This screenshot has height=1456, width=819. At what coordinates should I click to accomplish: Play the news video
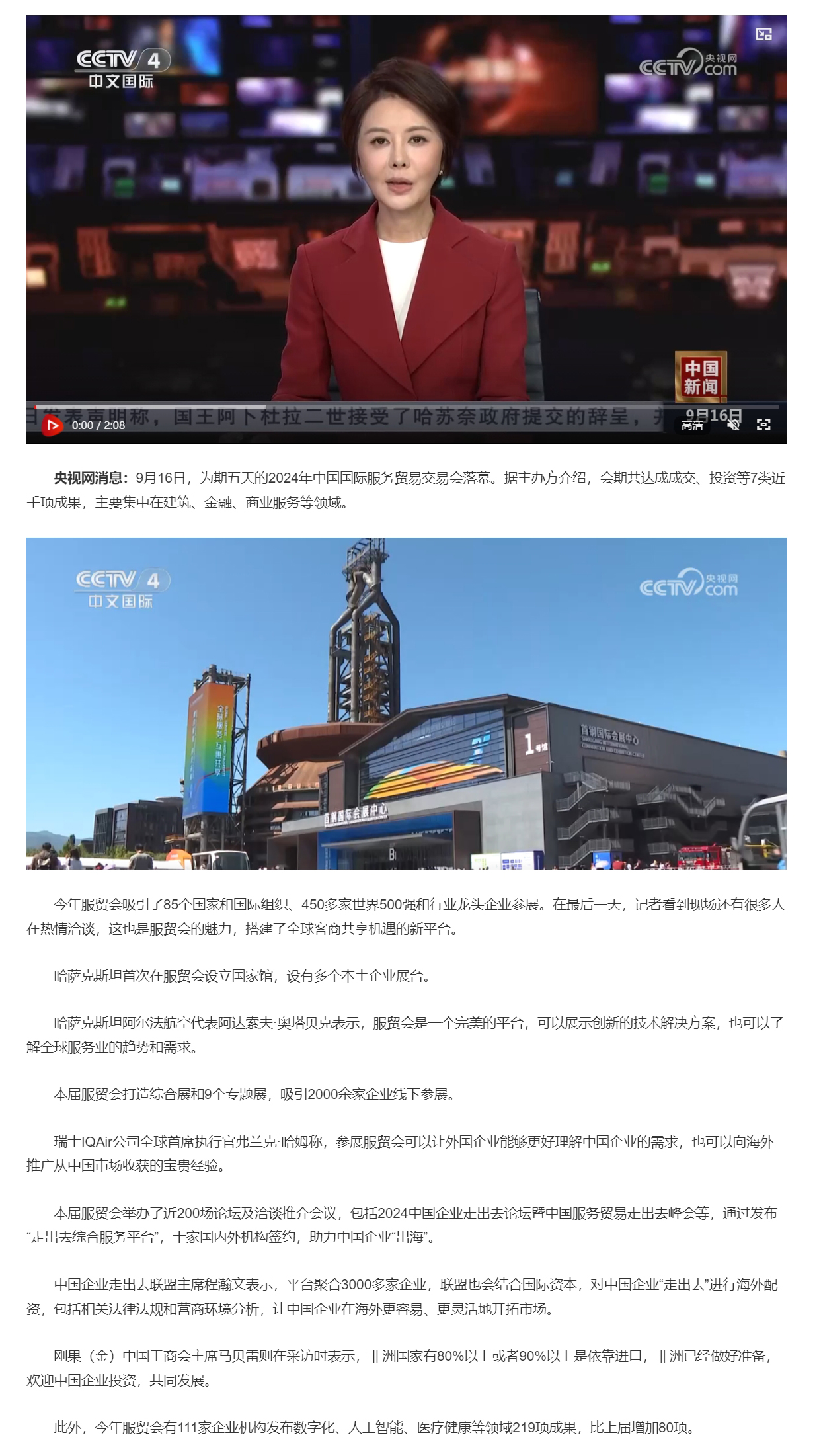pyautogui.click(x=52, y=425)
